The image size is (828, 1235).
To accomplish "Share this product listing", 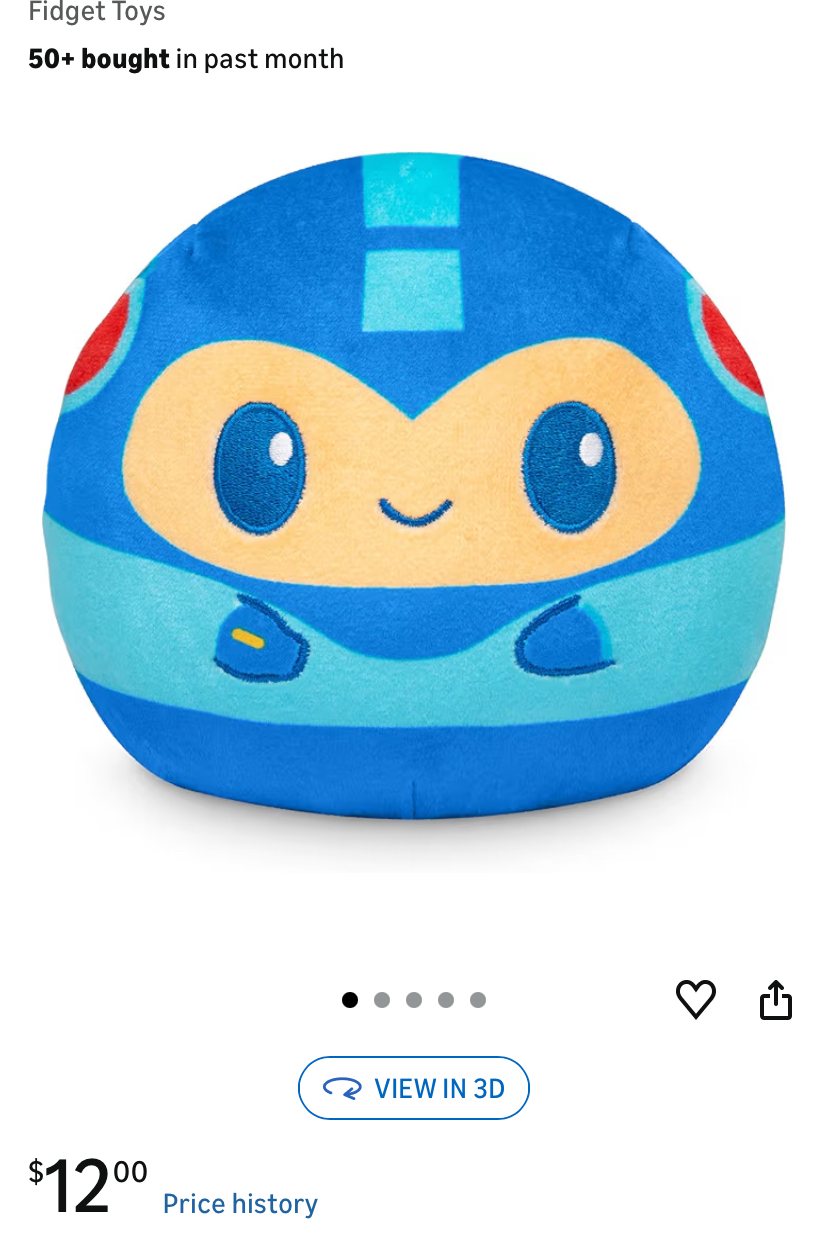I will coord(776,999).
